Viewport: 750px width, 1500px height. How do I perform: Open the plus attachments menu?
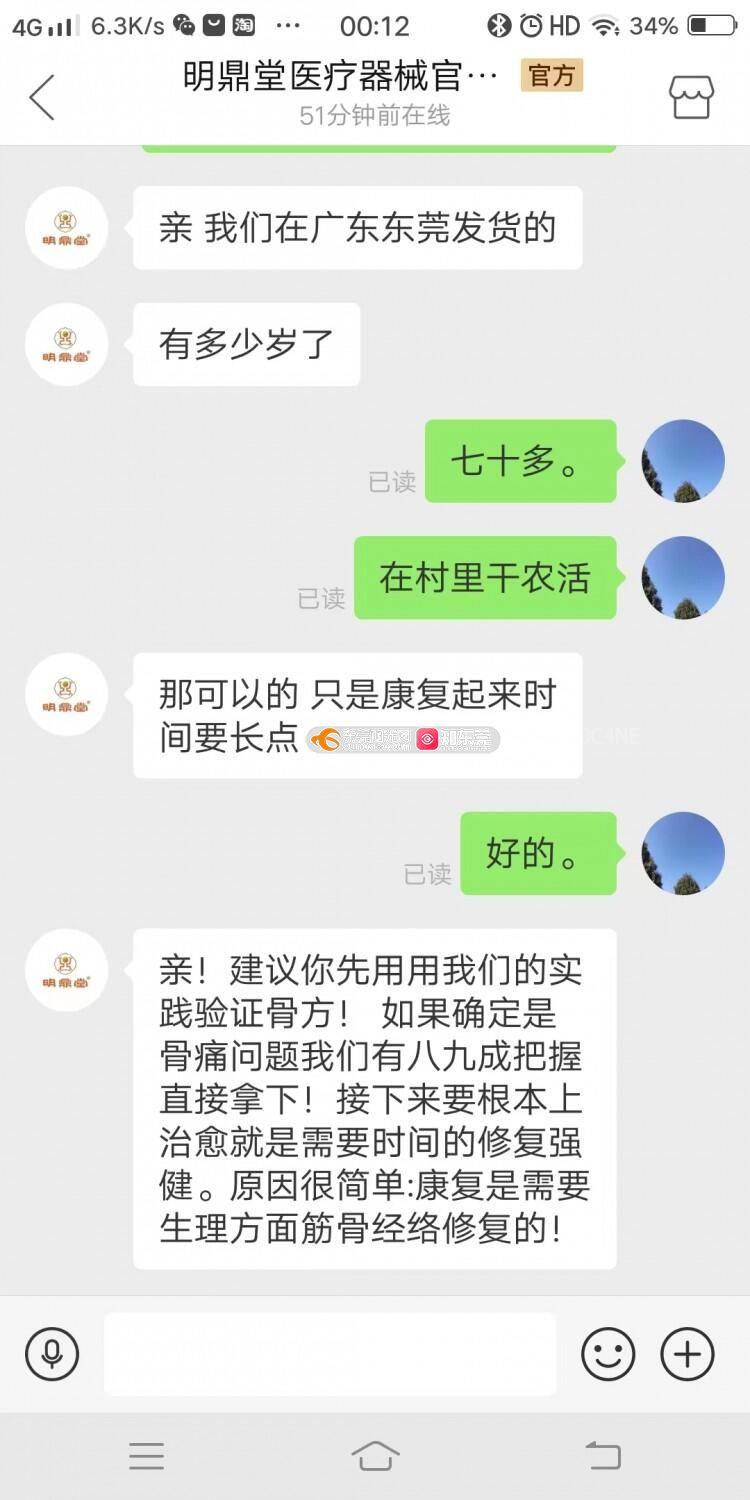(687, 1354)
